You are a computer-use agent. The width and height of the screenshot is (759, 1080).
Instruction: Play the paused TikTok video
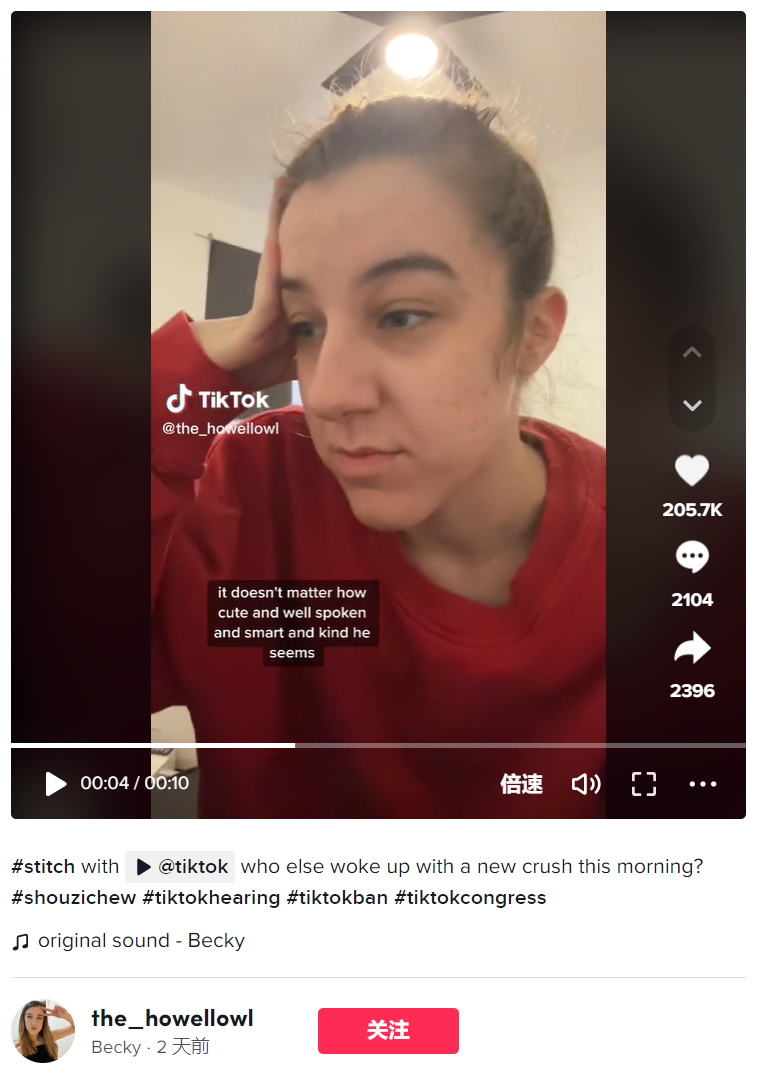pos(56,784)
